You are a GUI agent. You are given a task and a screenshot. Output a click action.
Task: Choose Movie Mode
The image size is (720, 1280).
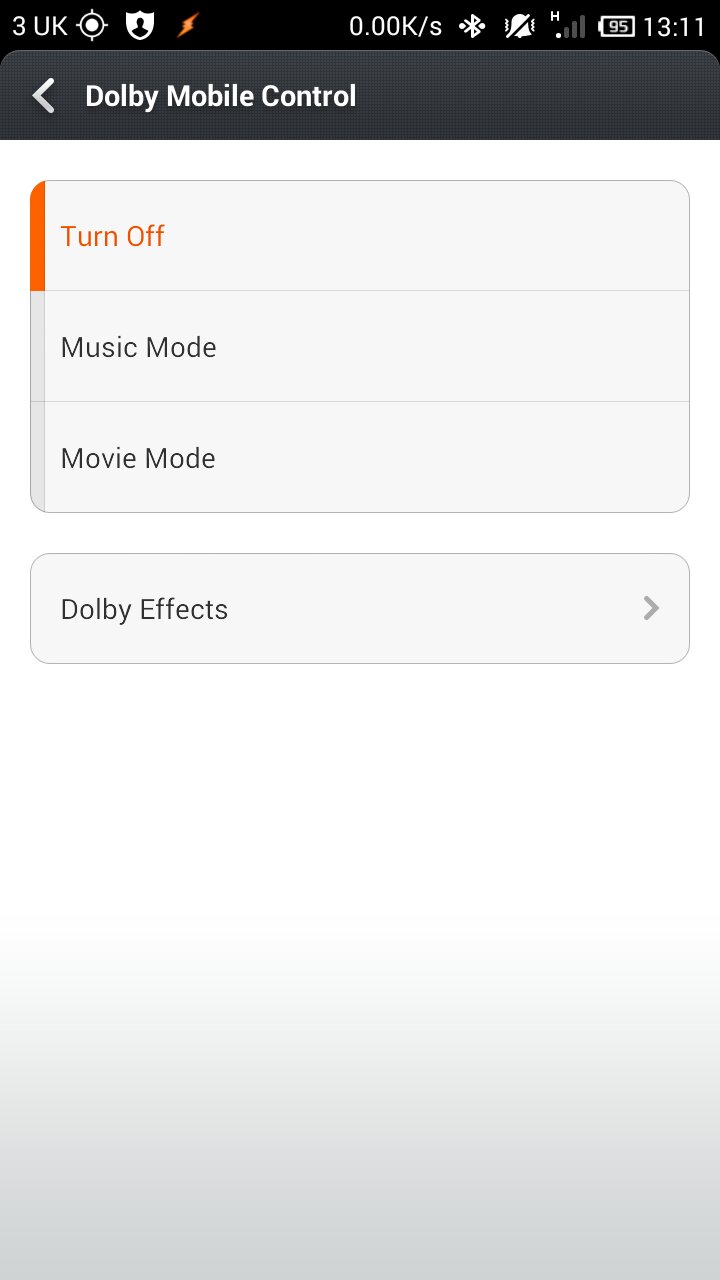360,458
